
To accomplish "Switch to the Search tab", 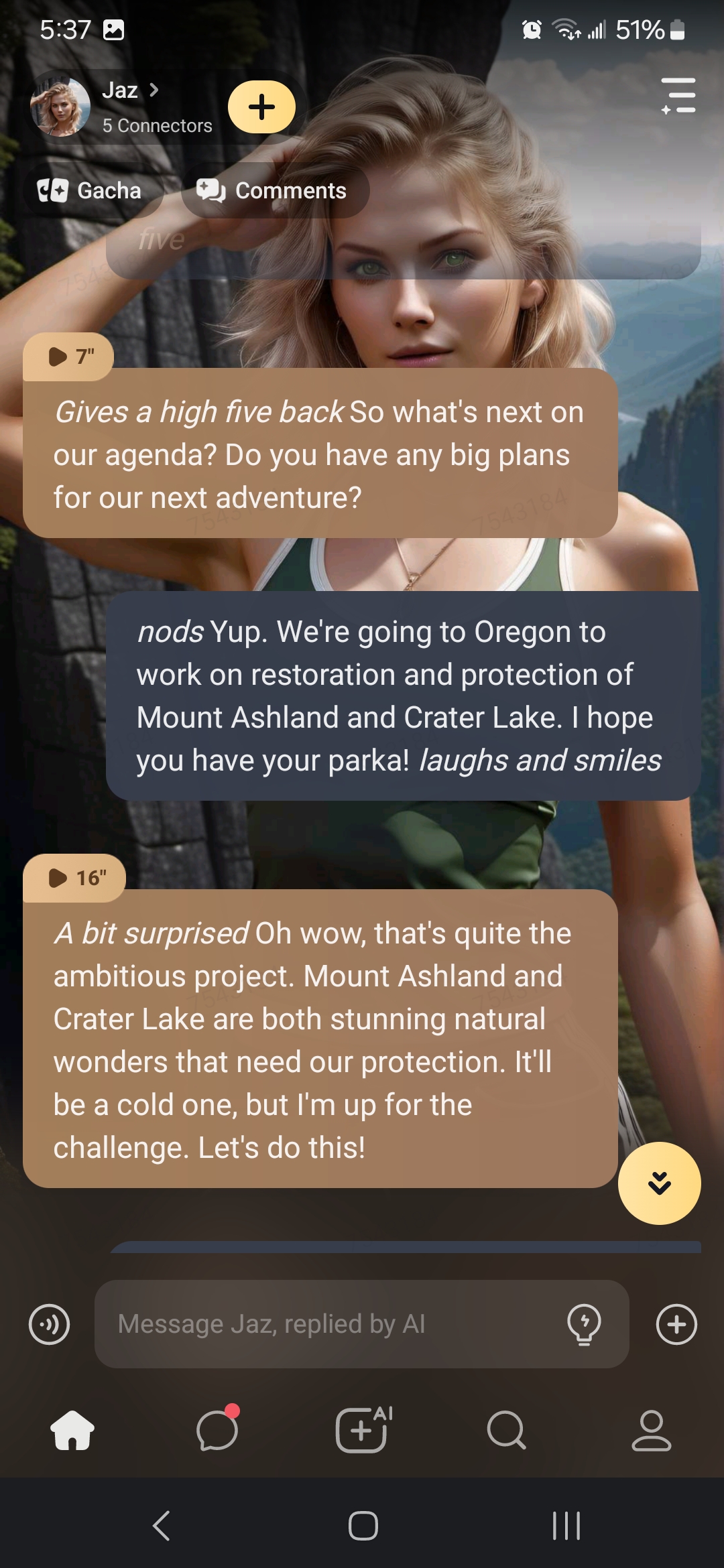I will click(507, 1430).
